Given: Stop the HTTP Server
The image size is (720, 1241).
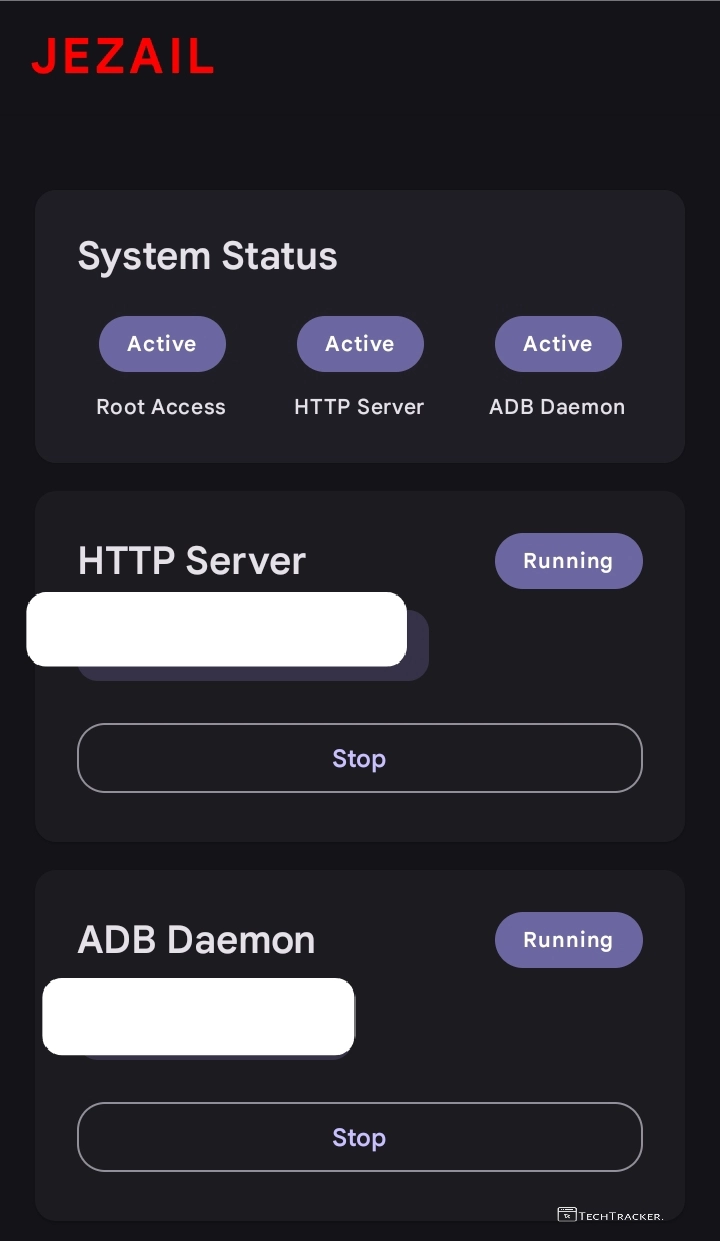Looking at the screenshot, I should (x=359, y=758).
